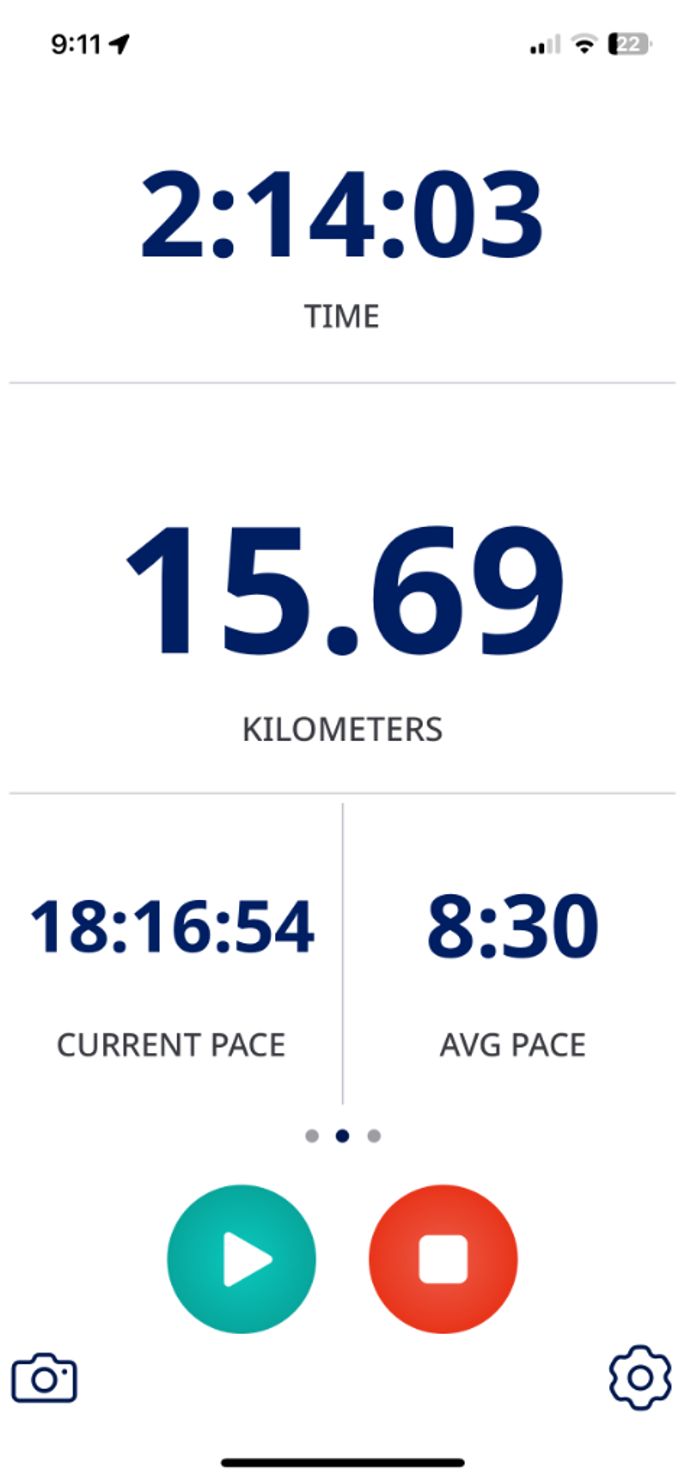
Task: Stop the workout with the red button
Action: coord(443,1258)
